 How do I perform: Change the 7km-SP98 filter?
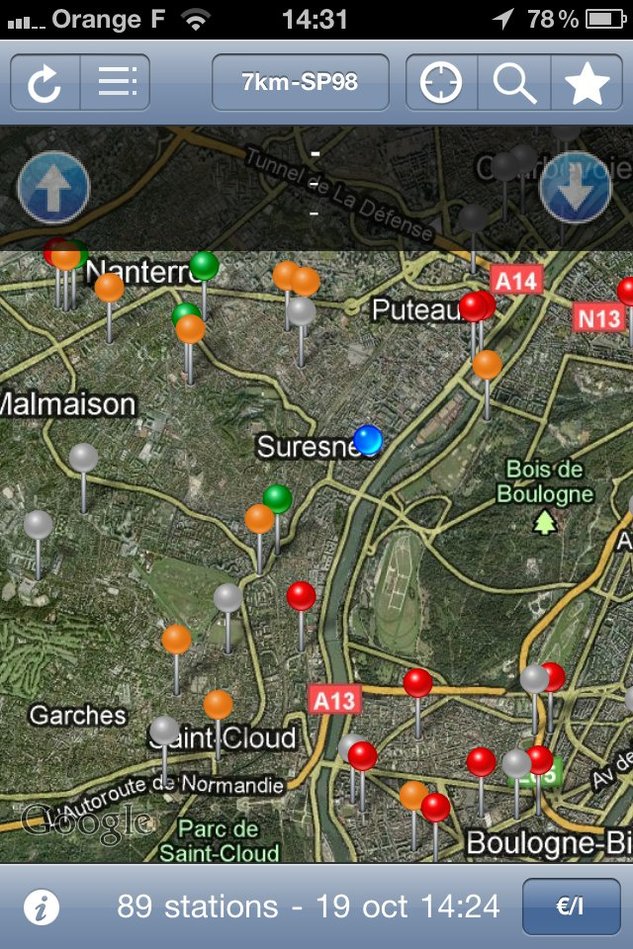pyautogui.click(x=300, y=82)
